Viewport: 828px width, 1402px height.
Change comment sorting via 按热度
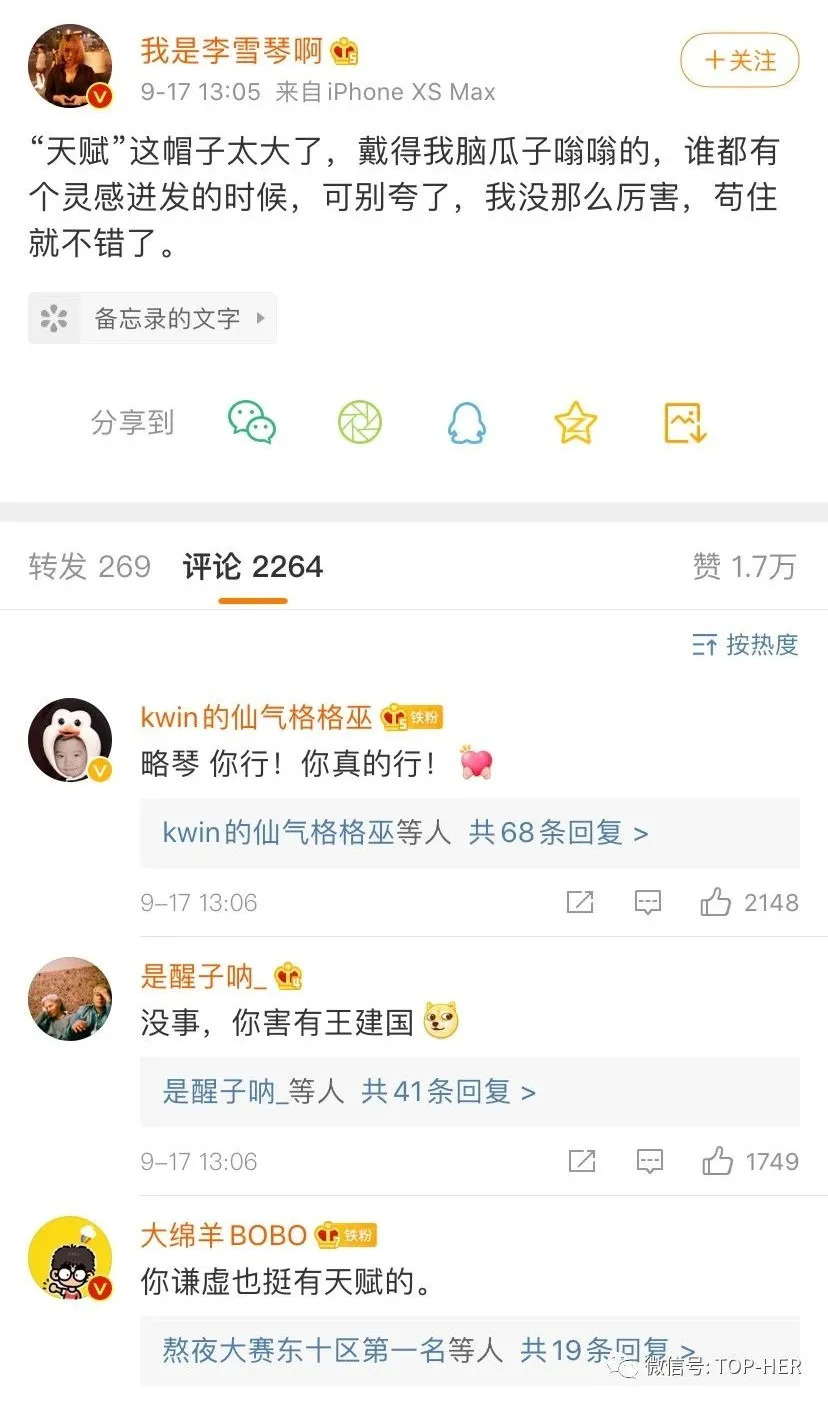pos(746,645)
